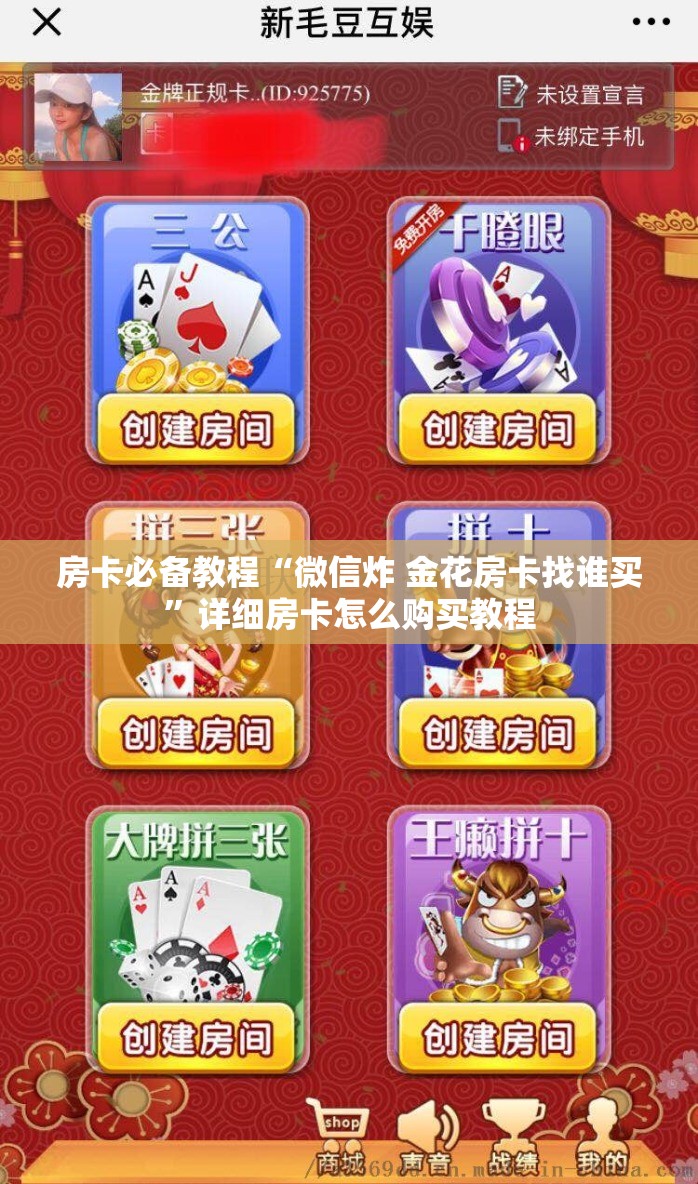This screenshot has width=698, height=1184.
Task: Open the player avatar profile
Action: [x=78, y=117]
